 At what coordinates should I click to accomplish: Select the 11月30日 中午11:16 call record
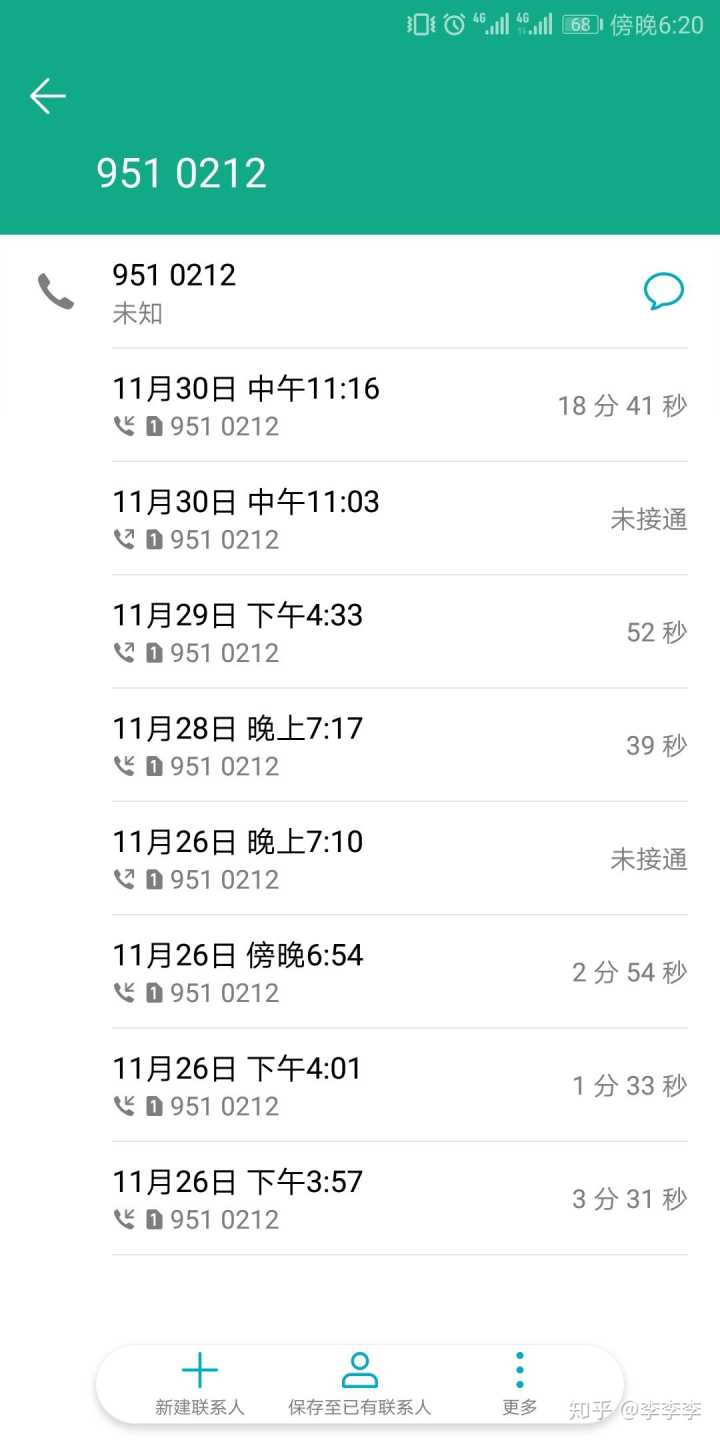tap(399, 405)
